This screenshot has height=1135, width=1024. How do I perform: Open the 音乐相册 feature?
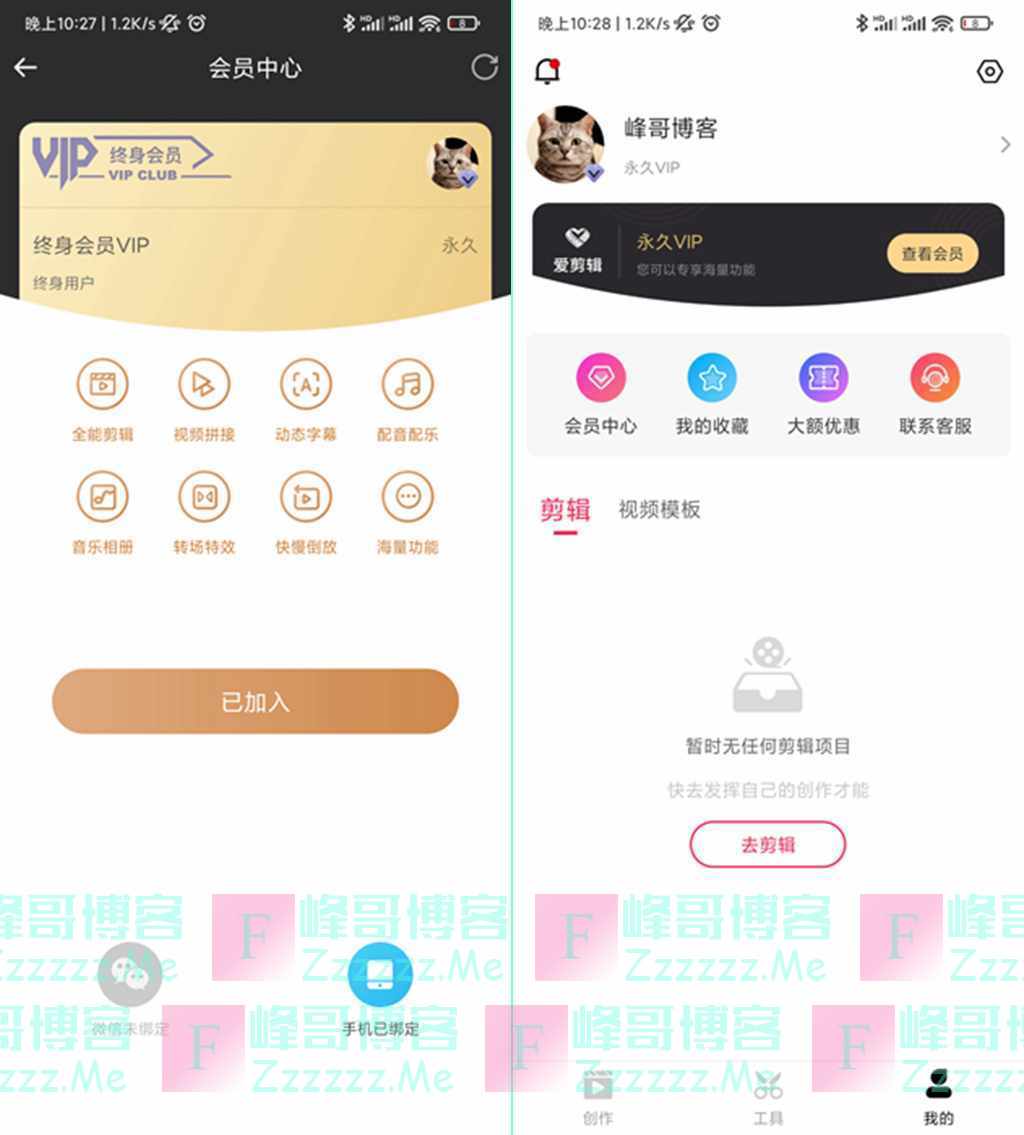(102, 497)
